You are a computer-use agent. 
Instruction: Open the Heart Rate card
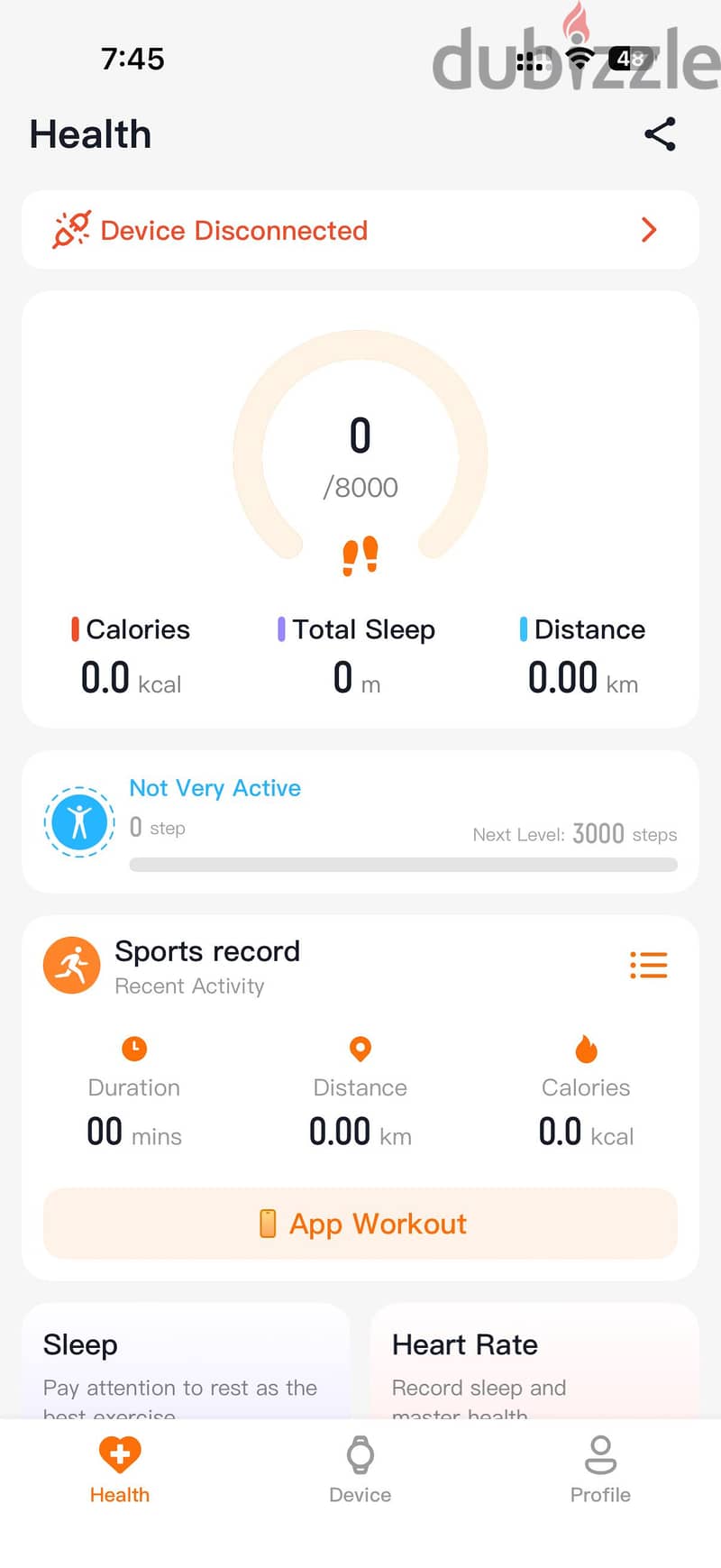point(535,1362)
